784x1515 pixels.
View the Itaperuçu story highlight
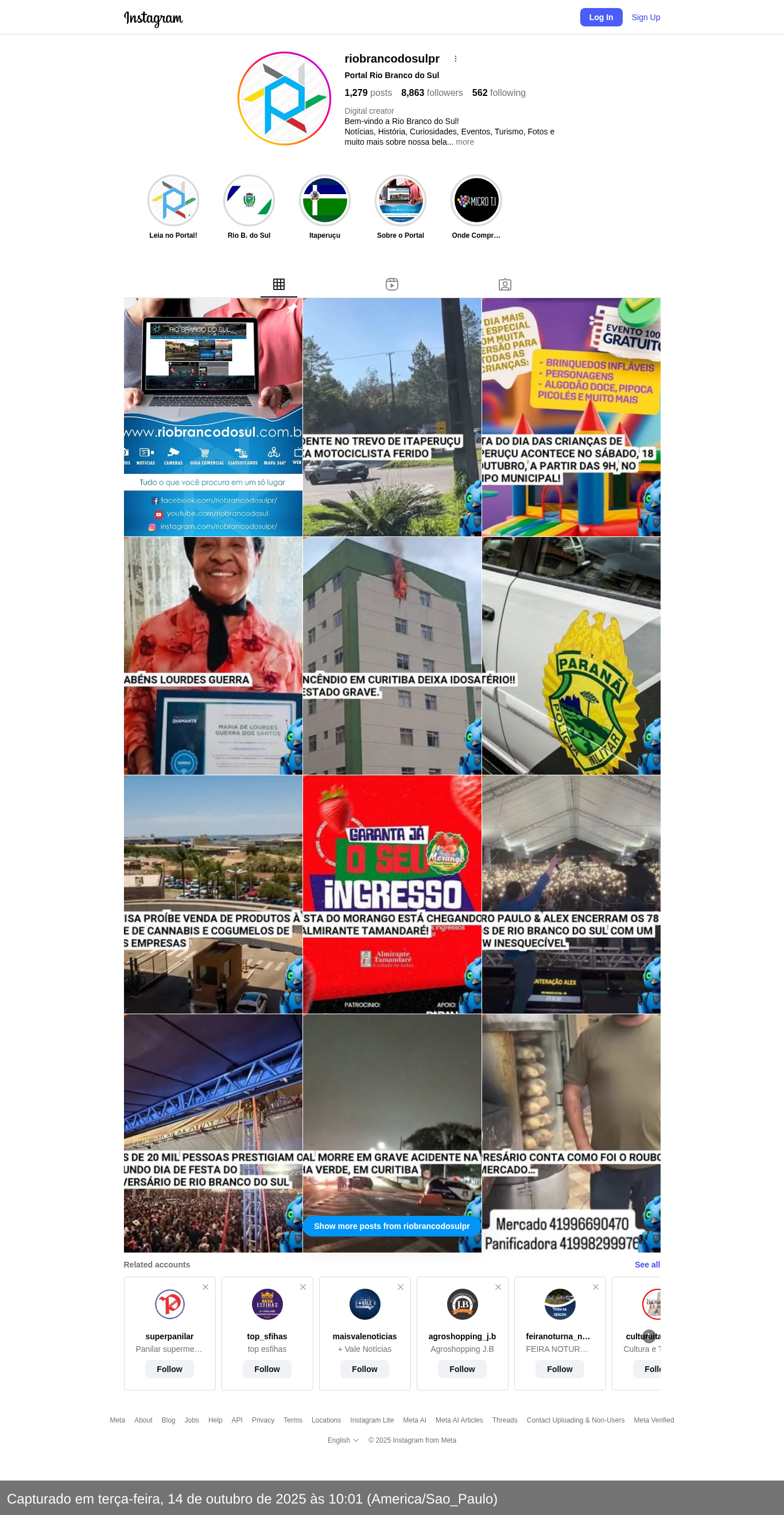(324, 201)
